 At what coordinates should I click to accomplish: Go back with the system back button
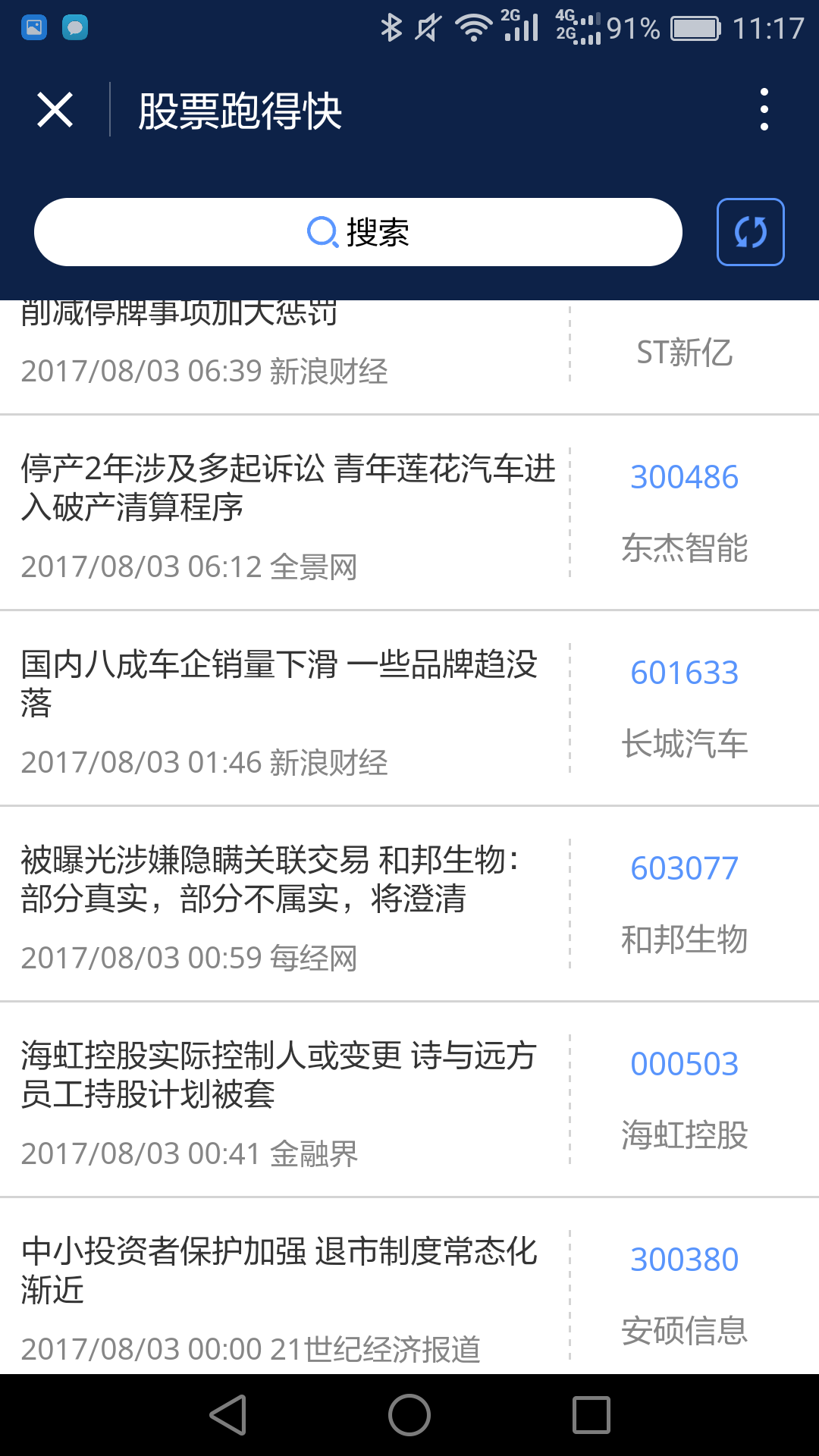click(228, 1415)
